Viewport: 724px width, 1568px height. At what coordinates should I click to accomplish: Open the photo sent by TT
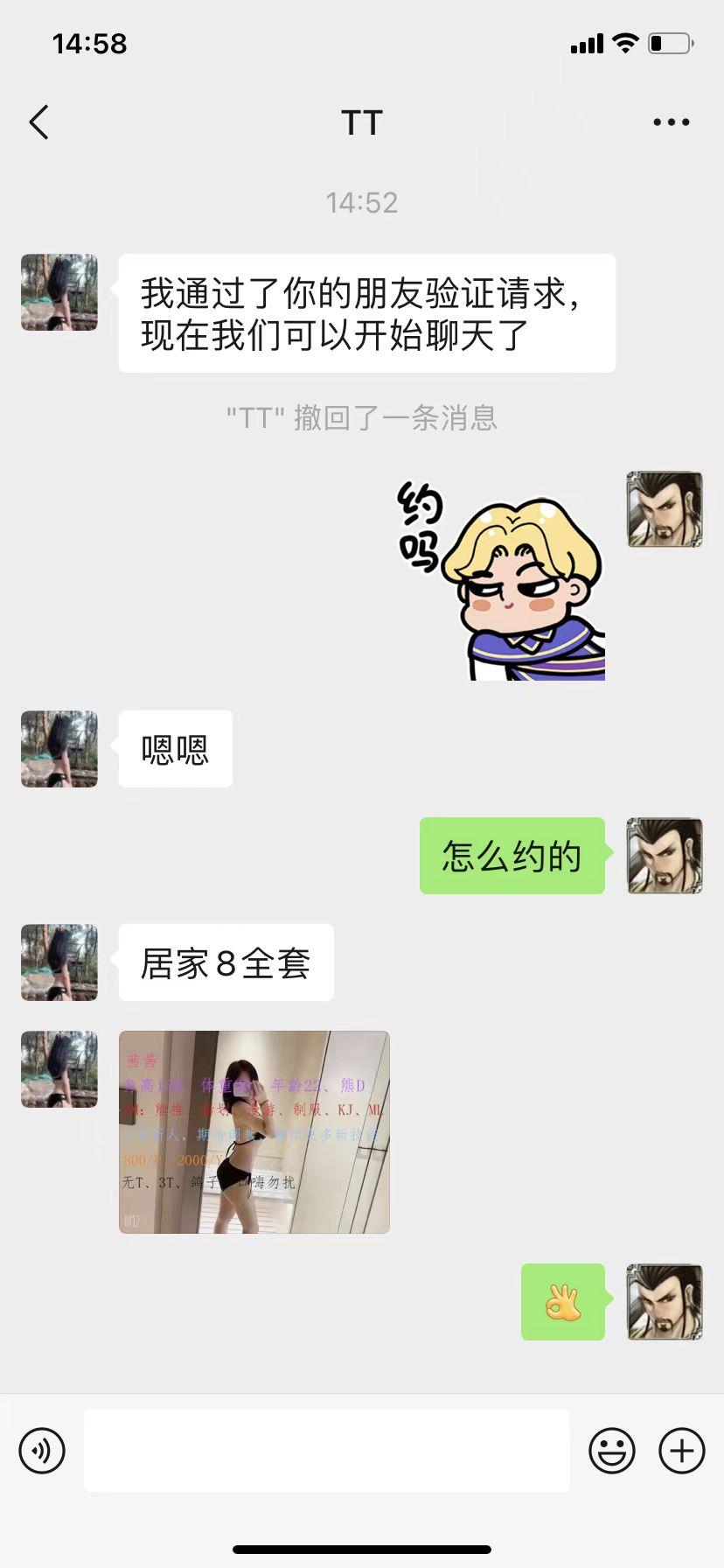click(254, 1131)
